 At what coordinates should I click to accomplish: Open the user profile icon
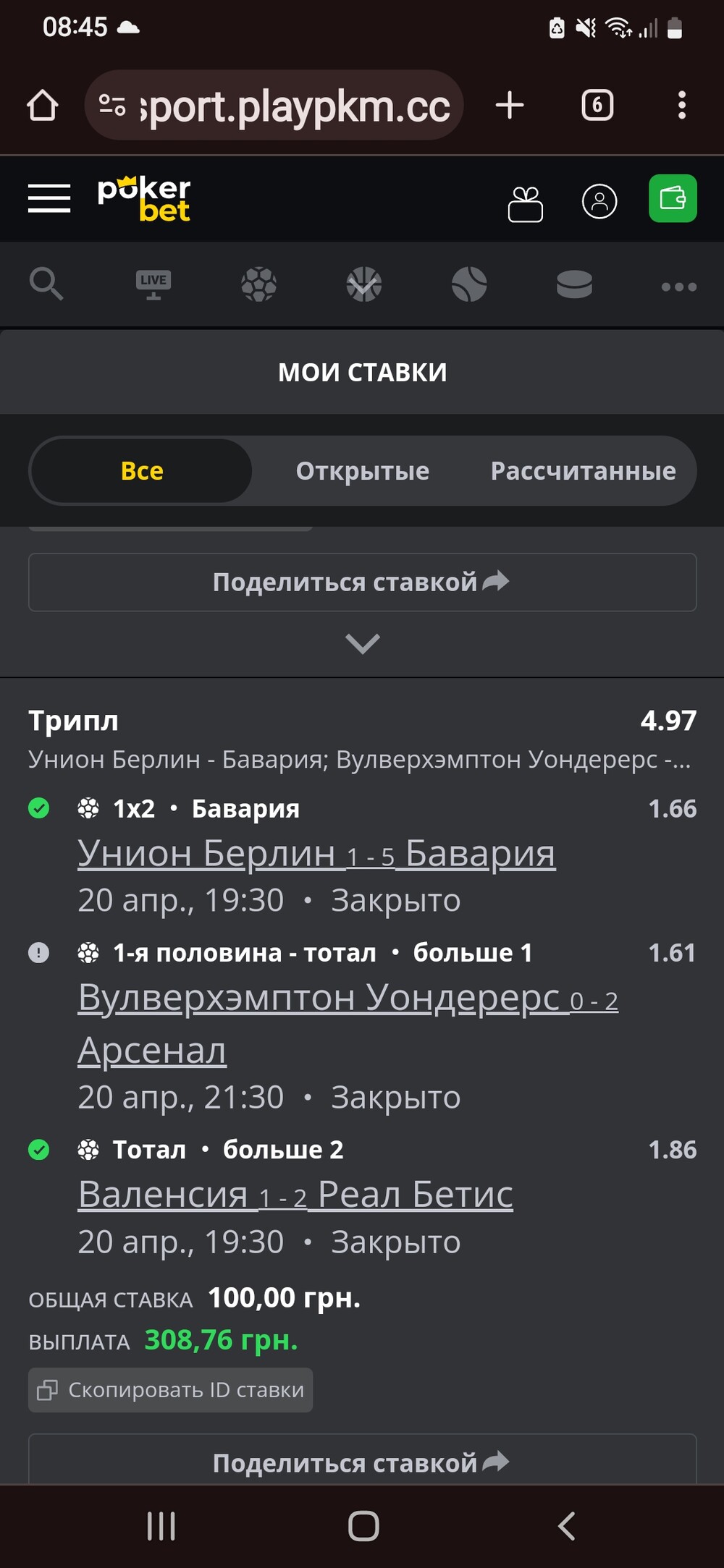click(x=599, y=201)
